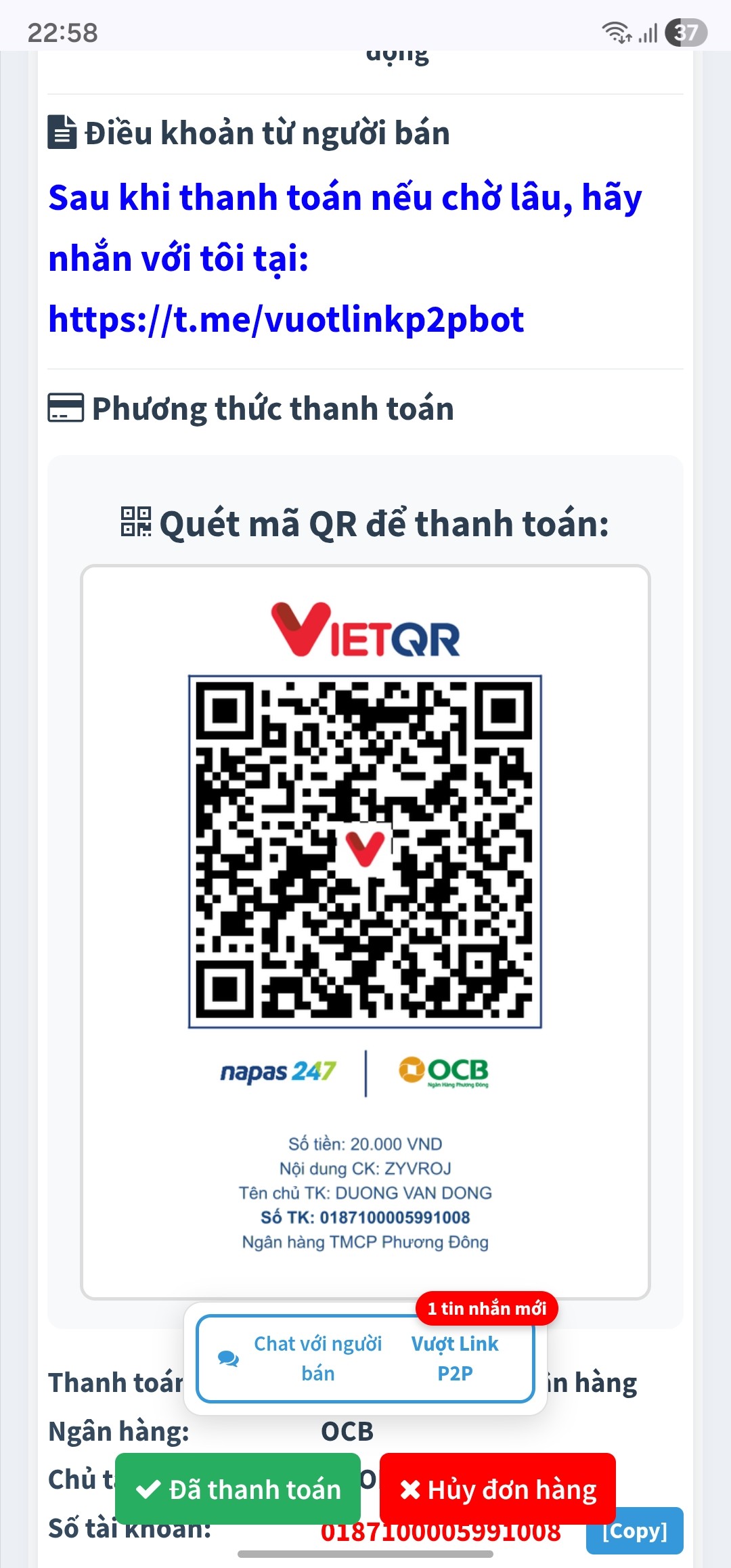
Task: Confirm payment with Đã thanh toán
Action: [x=238, y=1489]
